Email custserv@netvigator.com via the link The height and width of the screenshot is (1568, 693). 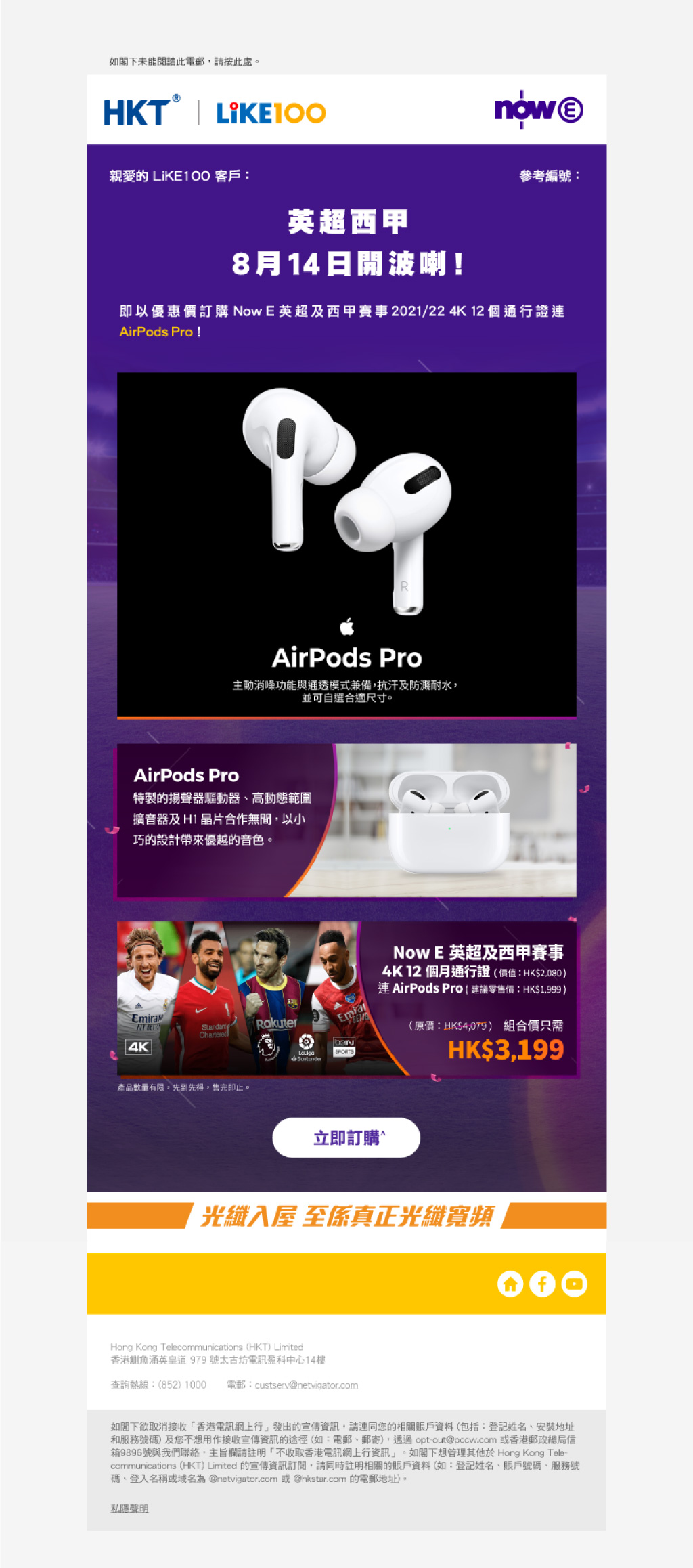pyautogui.click(x=307, y=1385)
